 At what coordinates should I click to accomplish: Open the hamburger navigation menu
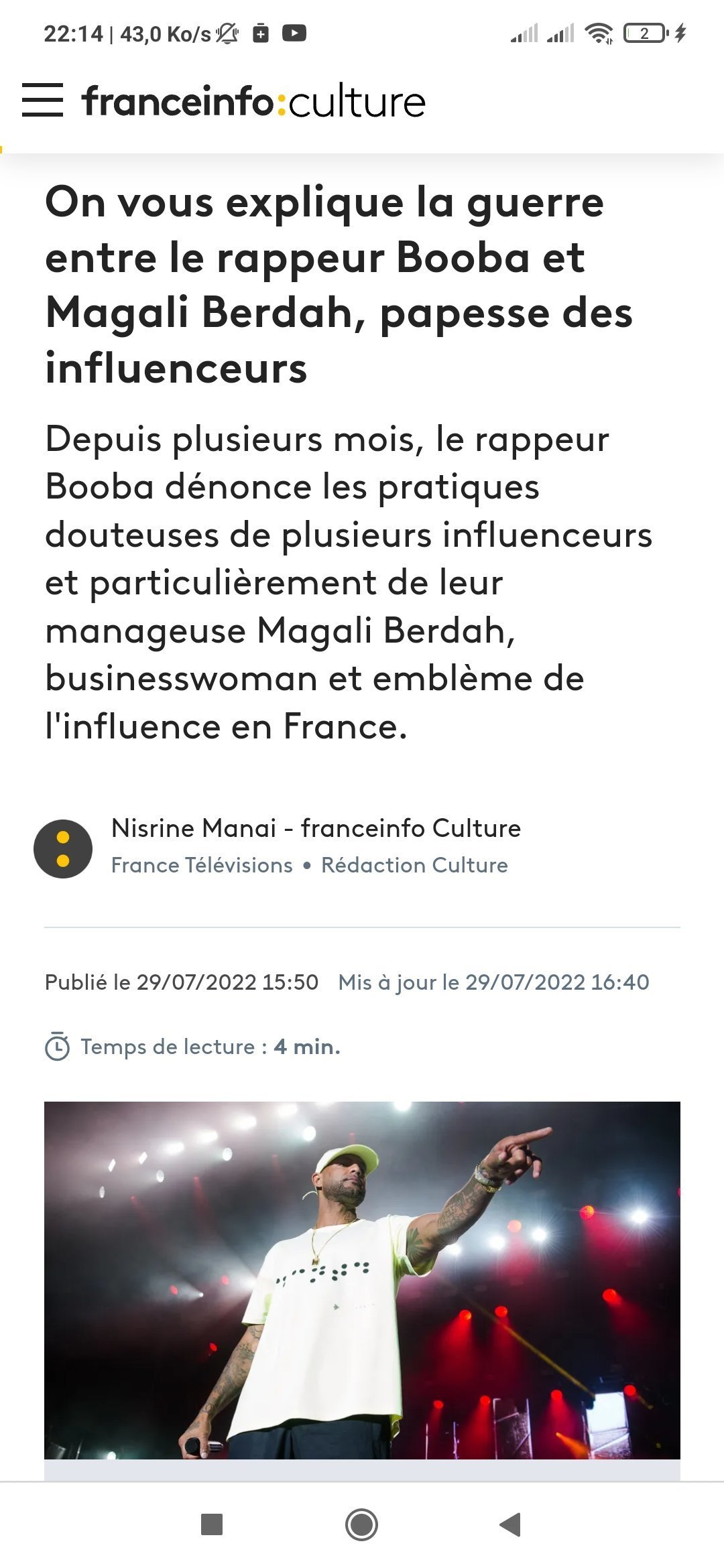click(42, 101)
